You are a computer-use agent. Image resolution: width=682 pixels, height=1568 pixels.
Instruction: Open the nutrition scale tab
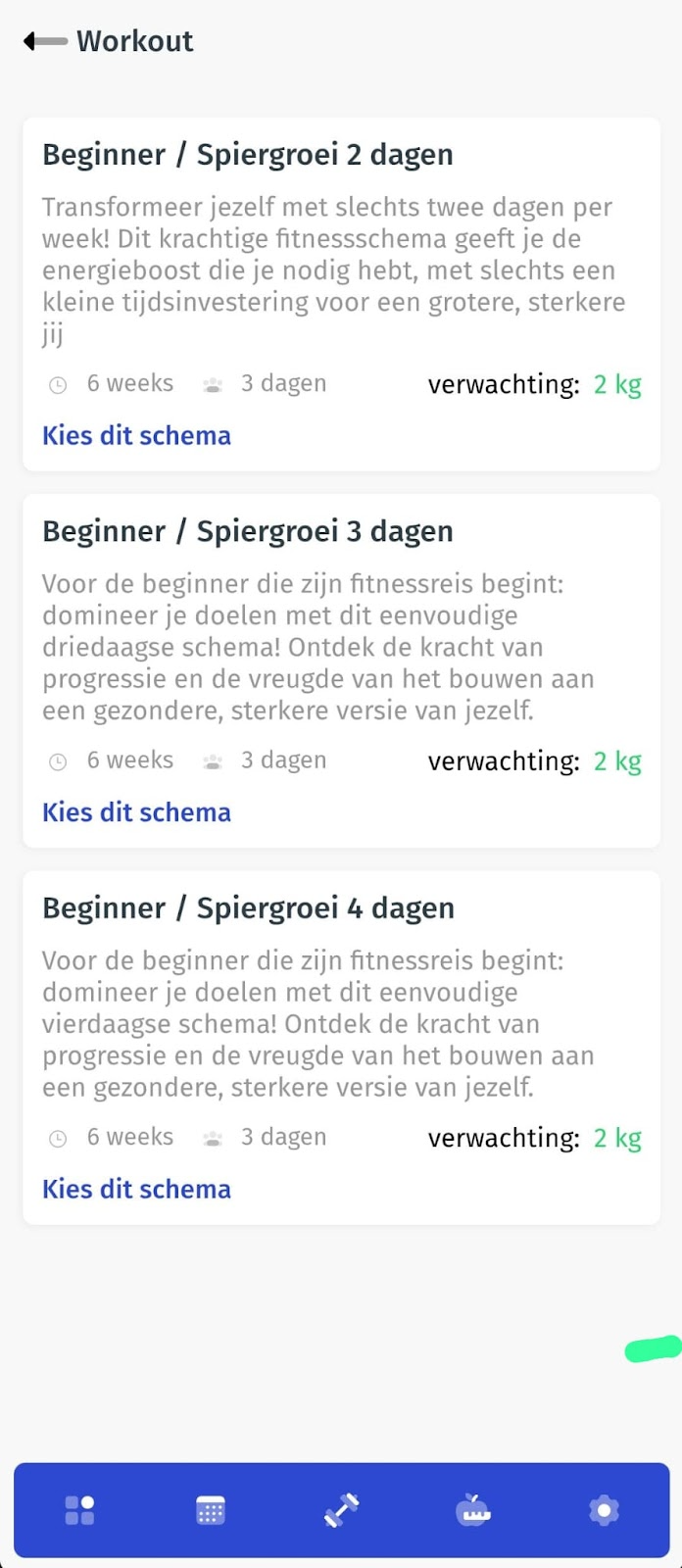click(x=473, y=1510)
